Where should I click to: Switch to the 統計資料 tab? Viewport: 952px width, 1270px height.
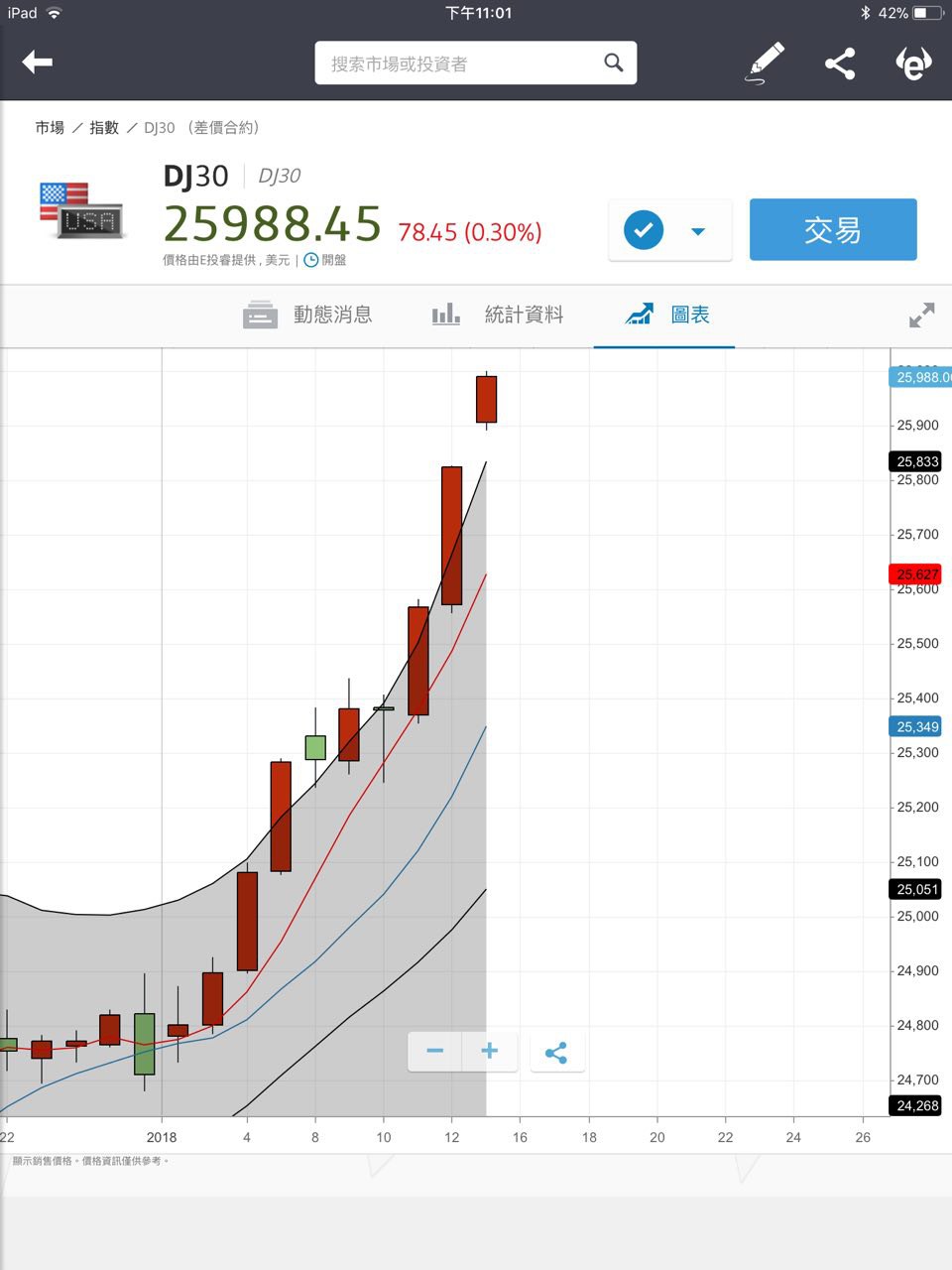[498, 316]
